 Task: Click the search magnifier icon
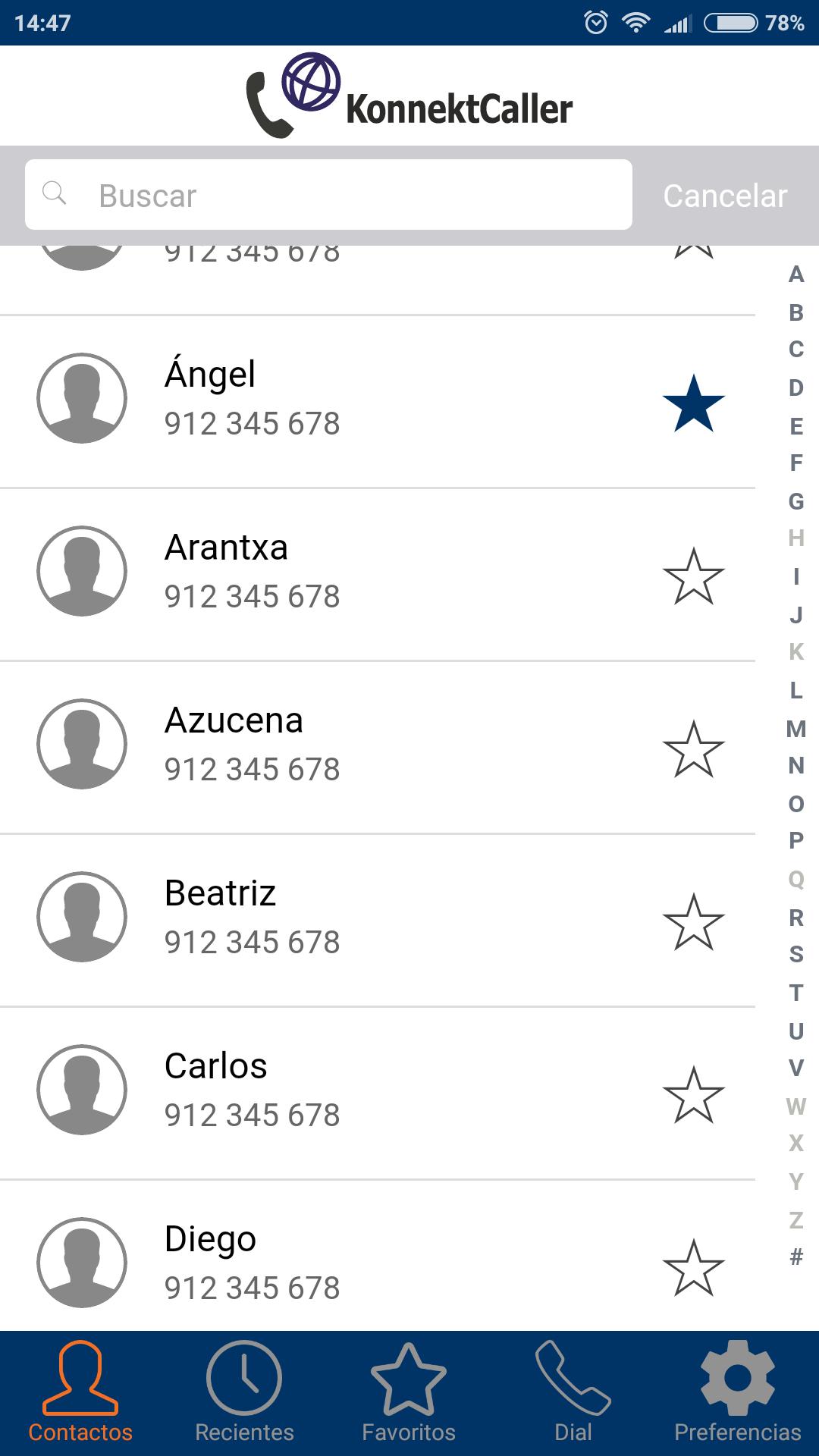(x=53, y=194)
